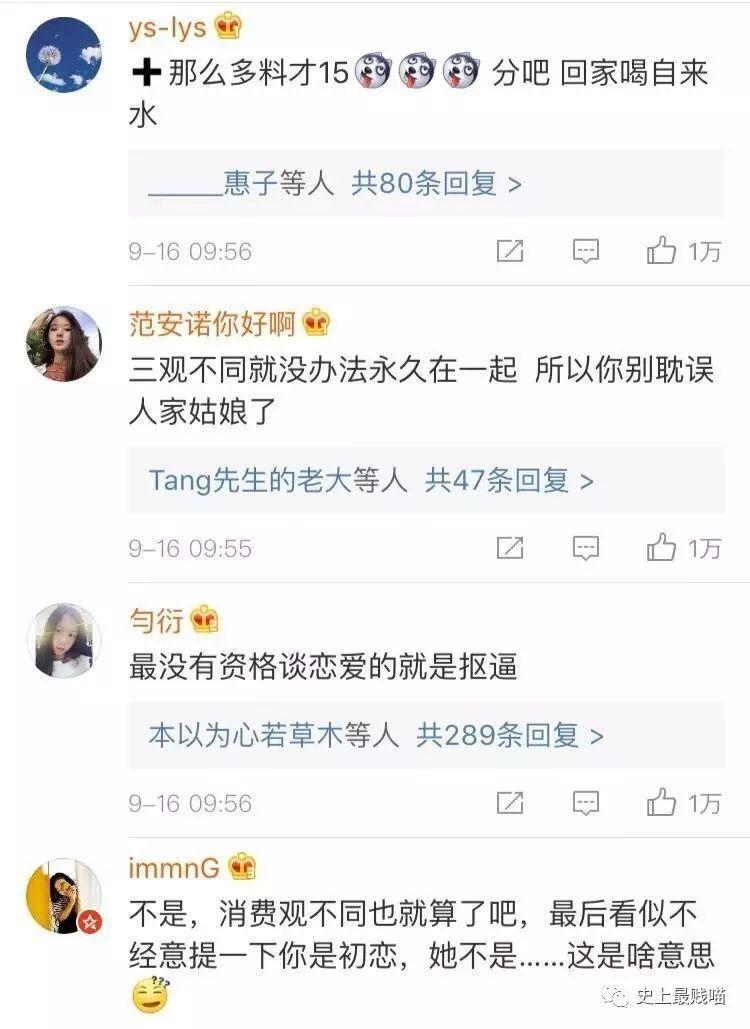
Task: Click the reply link Tang先生的老大等人
Action: (280, 480)
